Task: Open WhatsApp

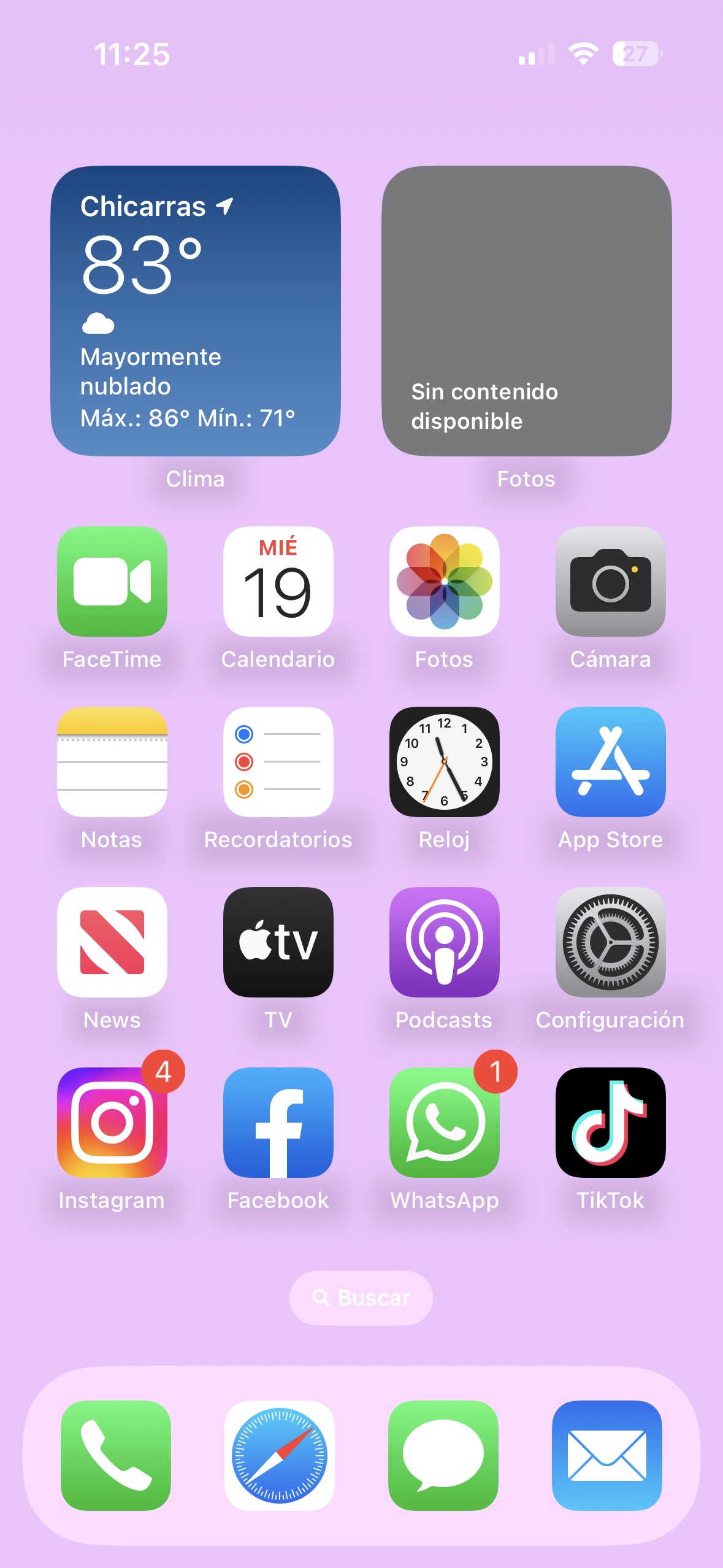Action: [x=445, y=1122]
